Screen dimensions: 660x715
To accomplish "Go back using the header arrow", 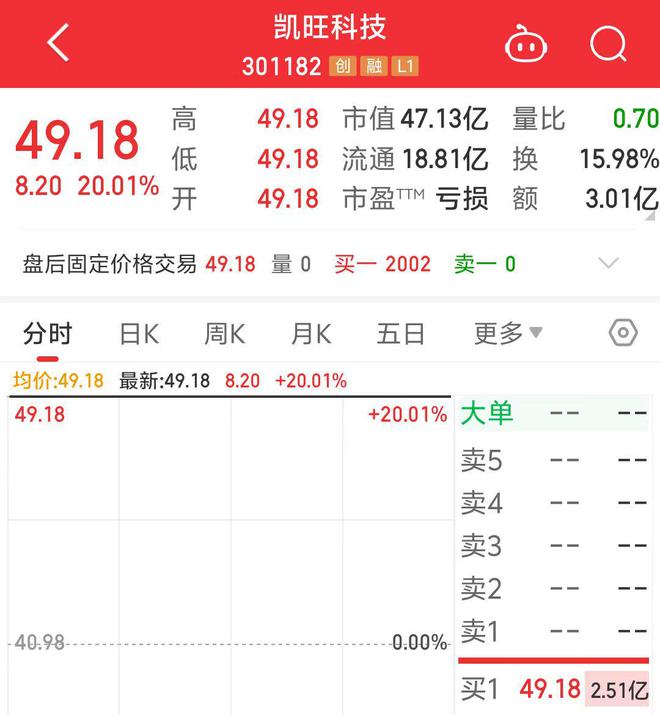I will click(58, 44).
